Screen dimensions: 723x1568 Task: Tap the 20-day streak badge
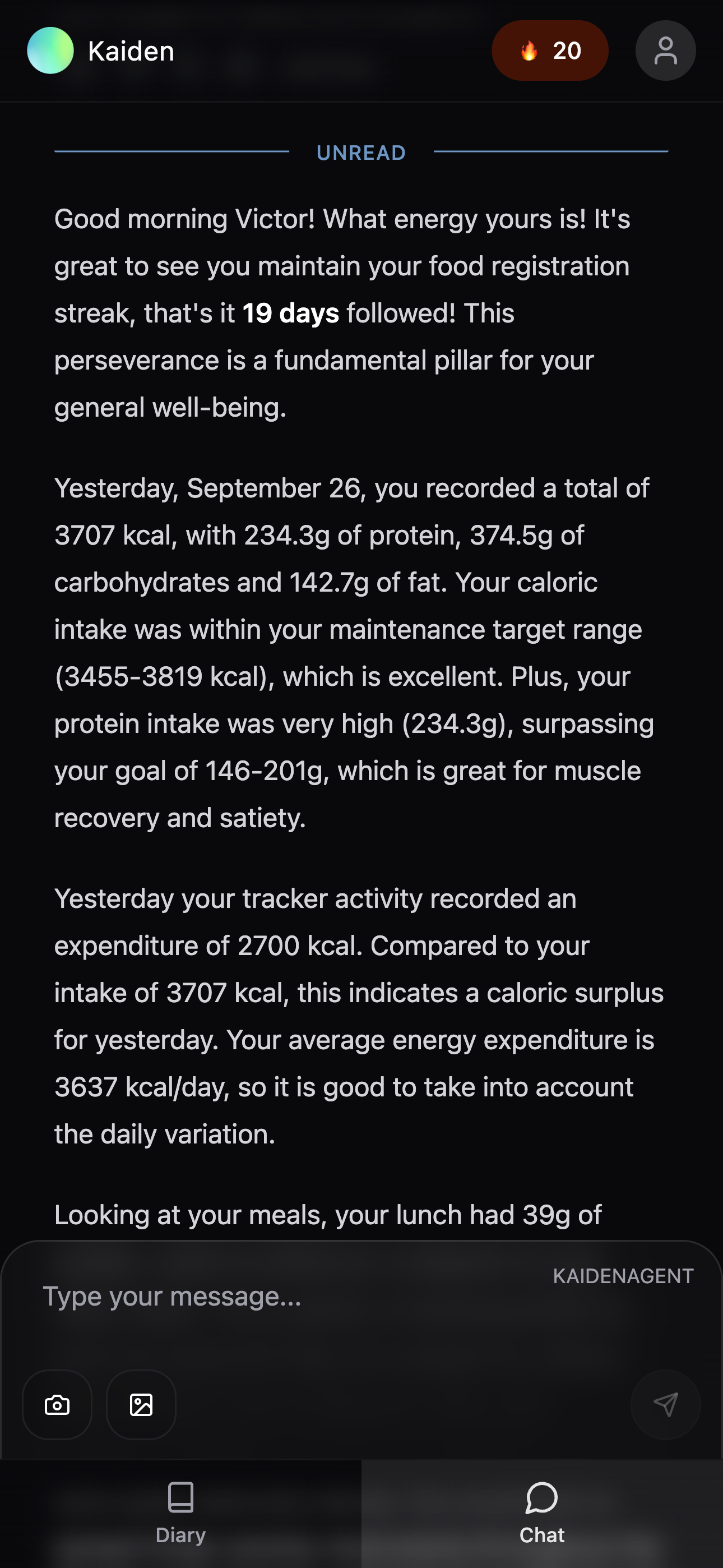click(550, 50)
